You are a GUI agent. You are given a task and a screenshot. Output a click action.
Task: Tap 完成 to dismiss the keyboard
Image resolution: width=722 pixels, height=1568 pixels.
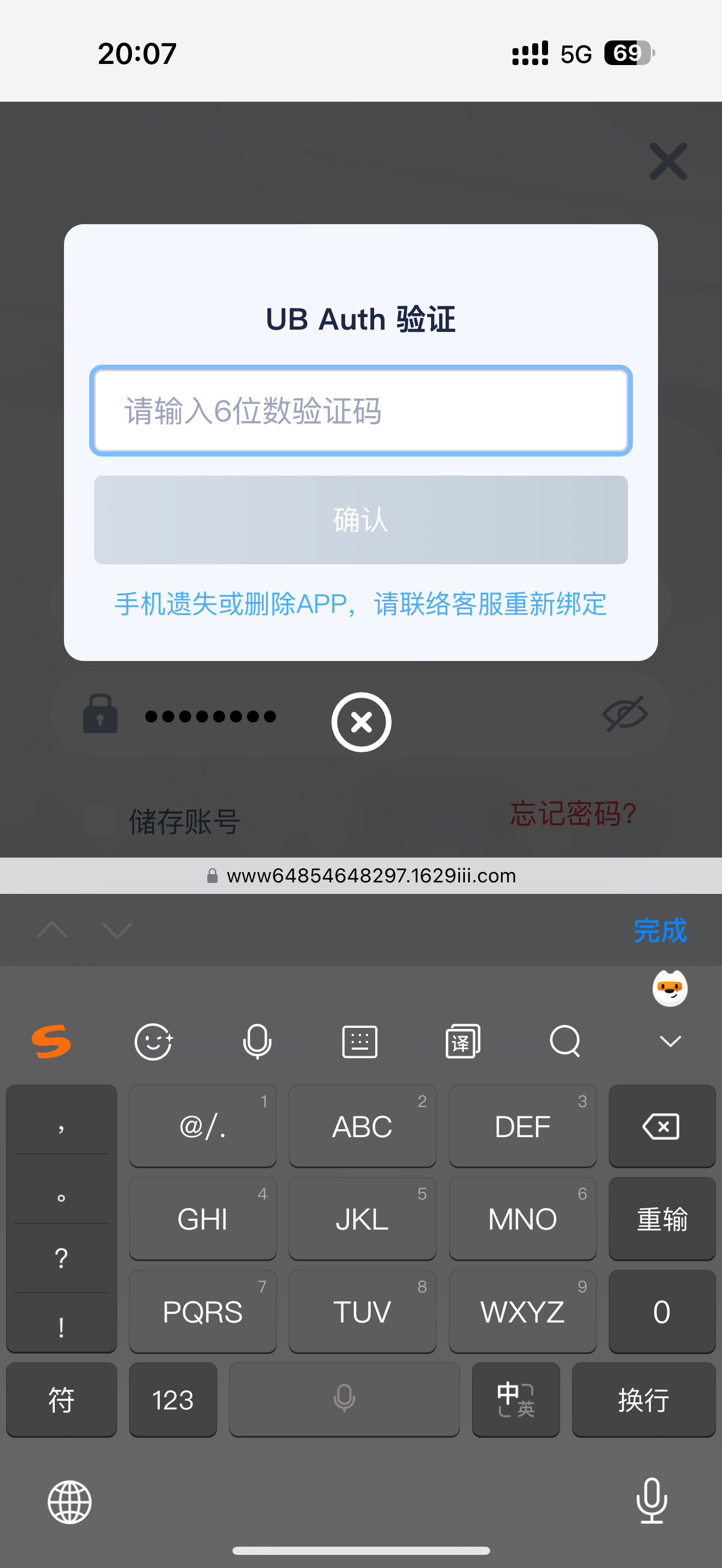[660, 930]
